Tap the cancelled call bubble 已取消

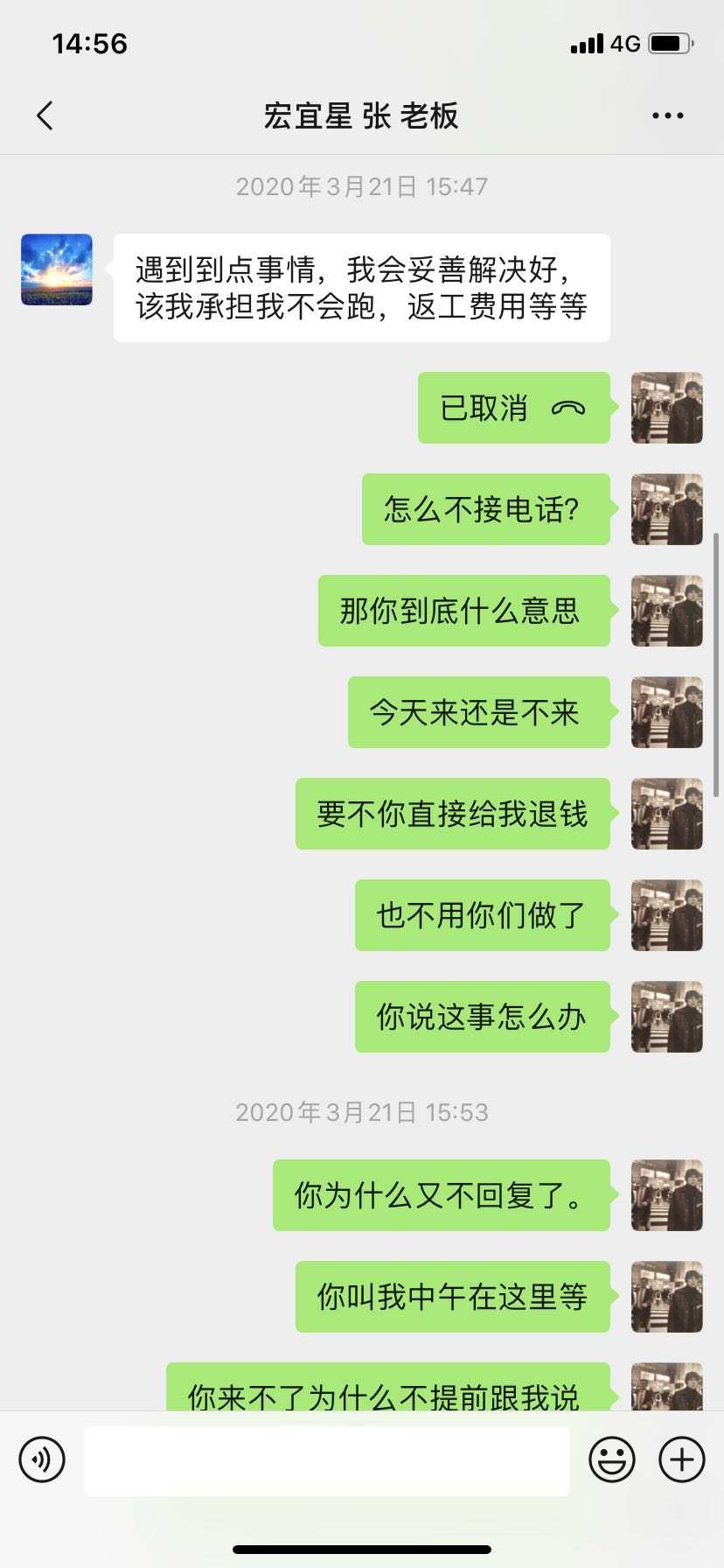coord(513,408)
